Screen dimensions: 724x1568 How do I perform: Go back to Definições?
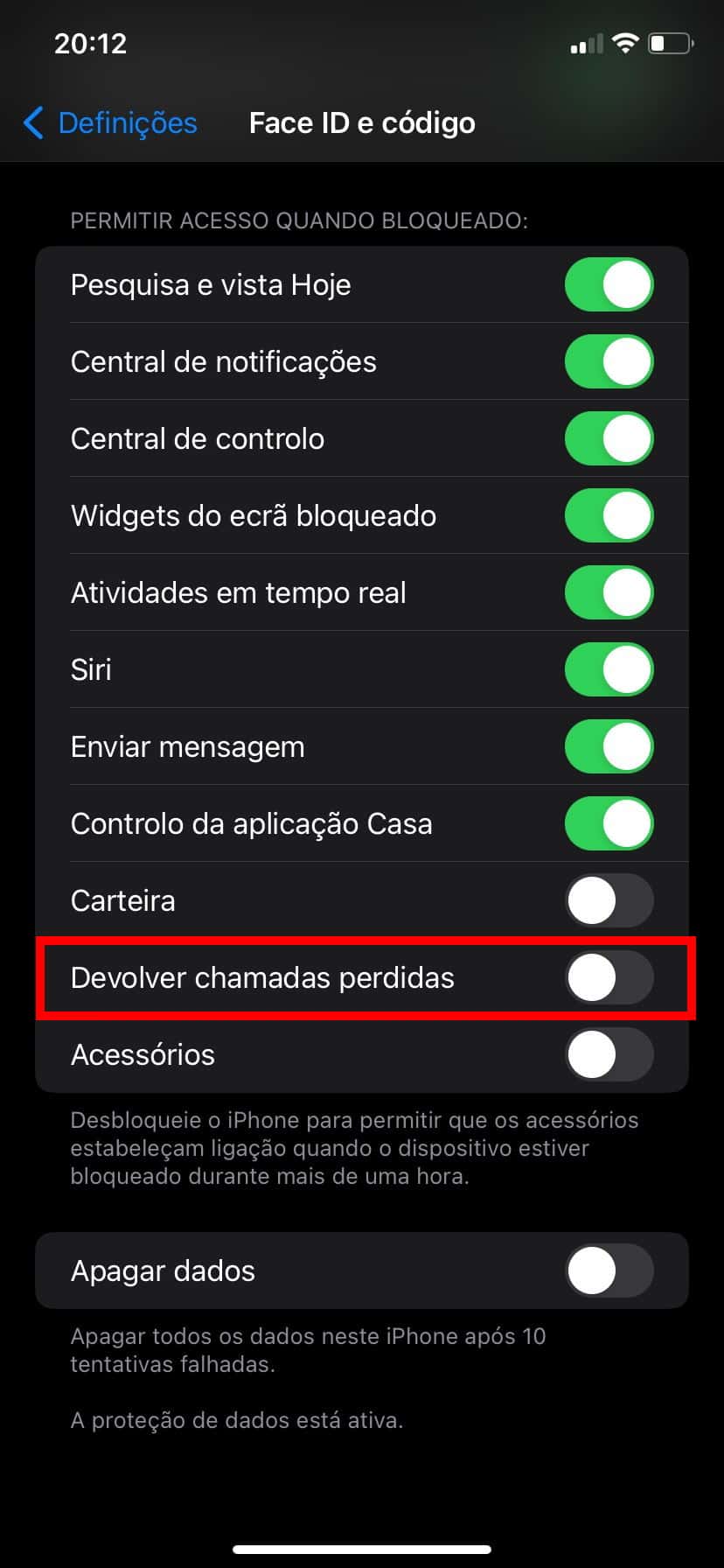click(110, 123)
